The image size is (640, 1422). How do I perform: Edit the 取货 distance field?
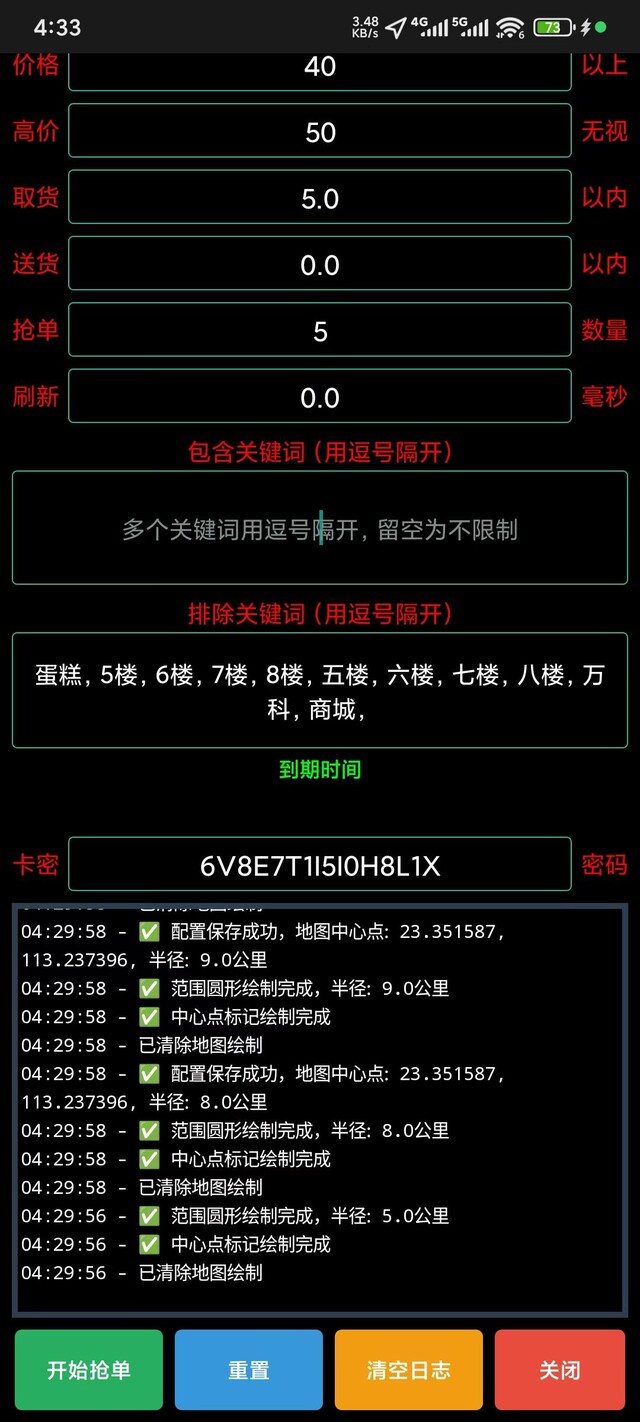pyautogui.click(x=320, y=198)
